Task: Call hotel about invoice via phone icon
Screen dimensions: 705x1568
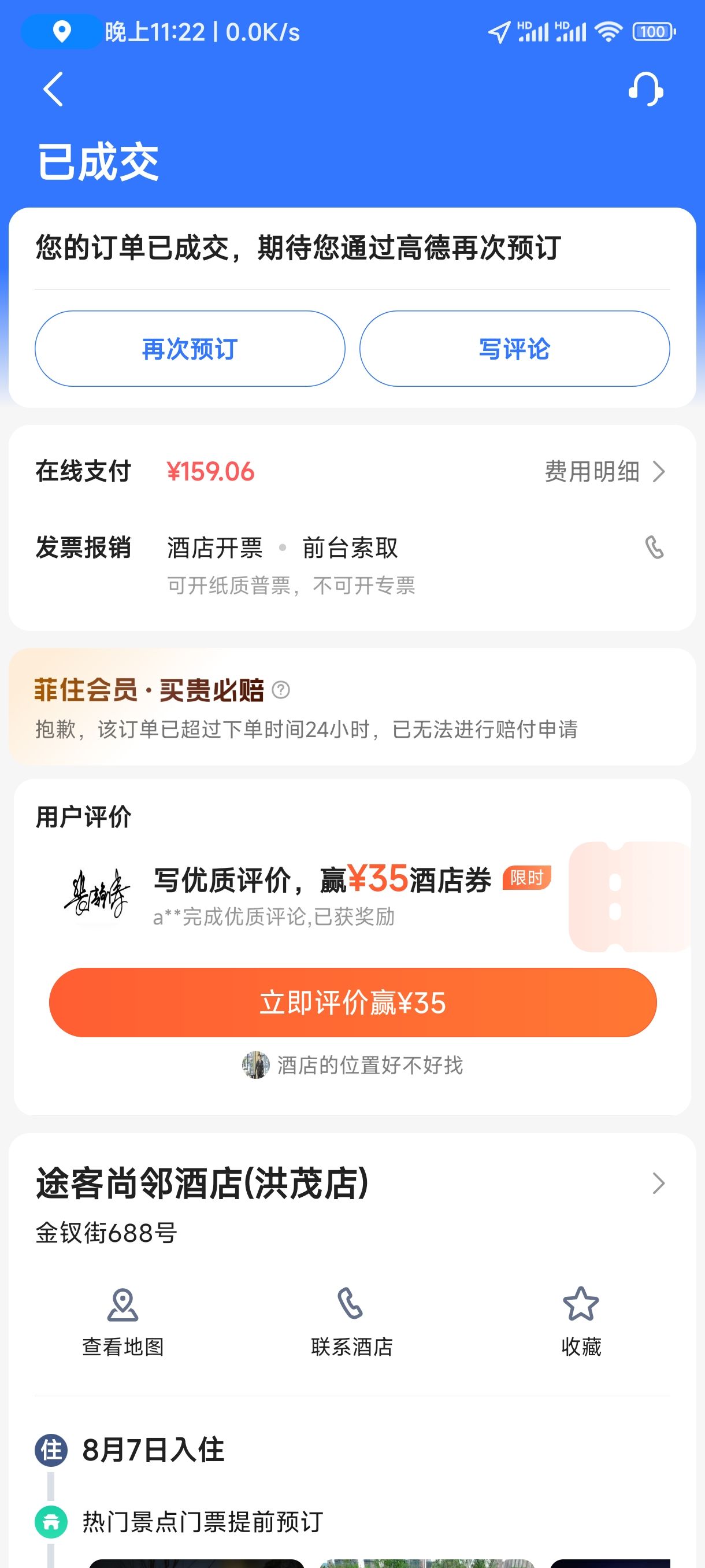Action: point(655,547)
